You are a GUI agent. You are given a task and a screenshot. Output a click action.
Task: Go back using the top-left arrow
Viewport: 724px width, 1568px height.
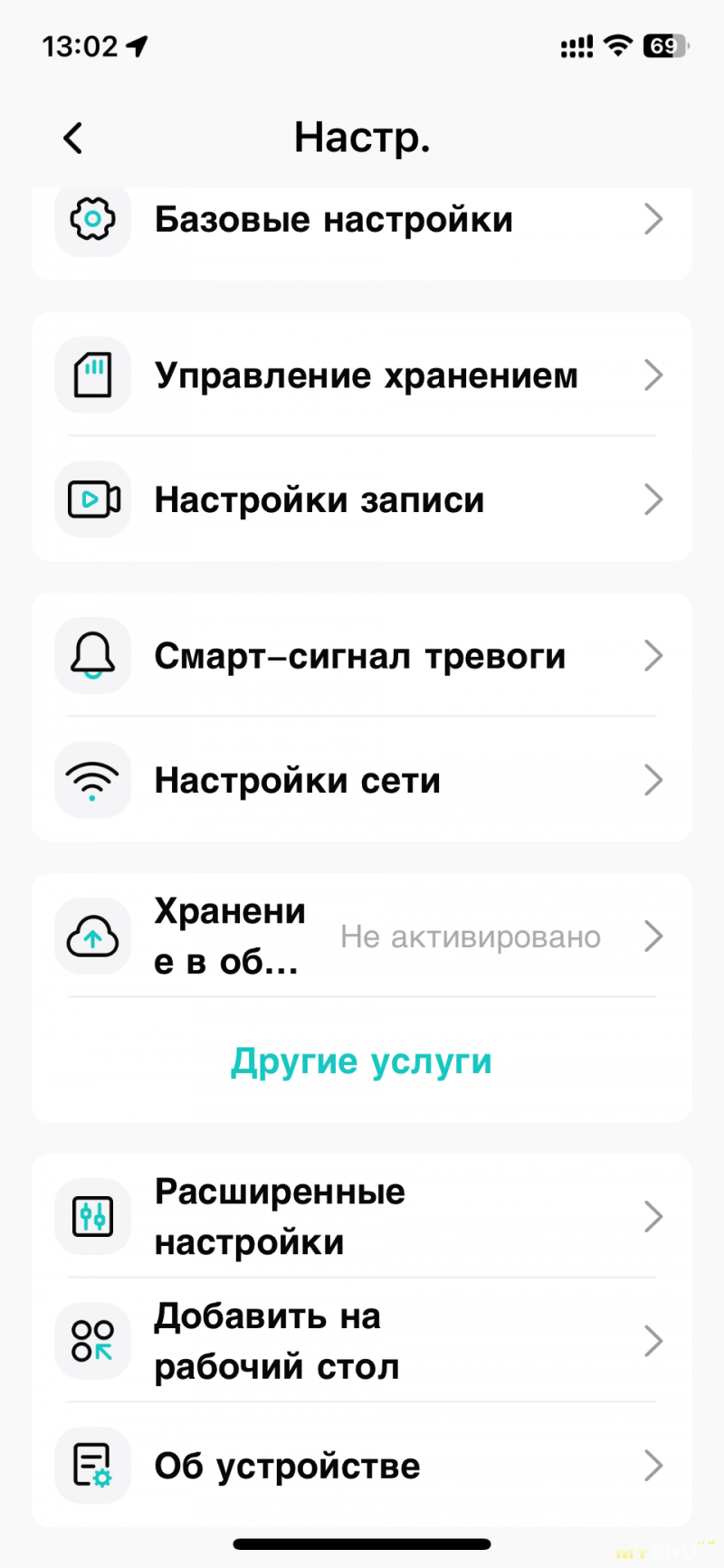coord(73,138)
